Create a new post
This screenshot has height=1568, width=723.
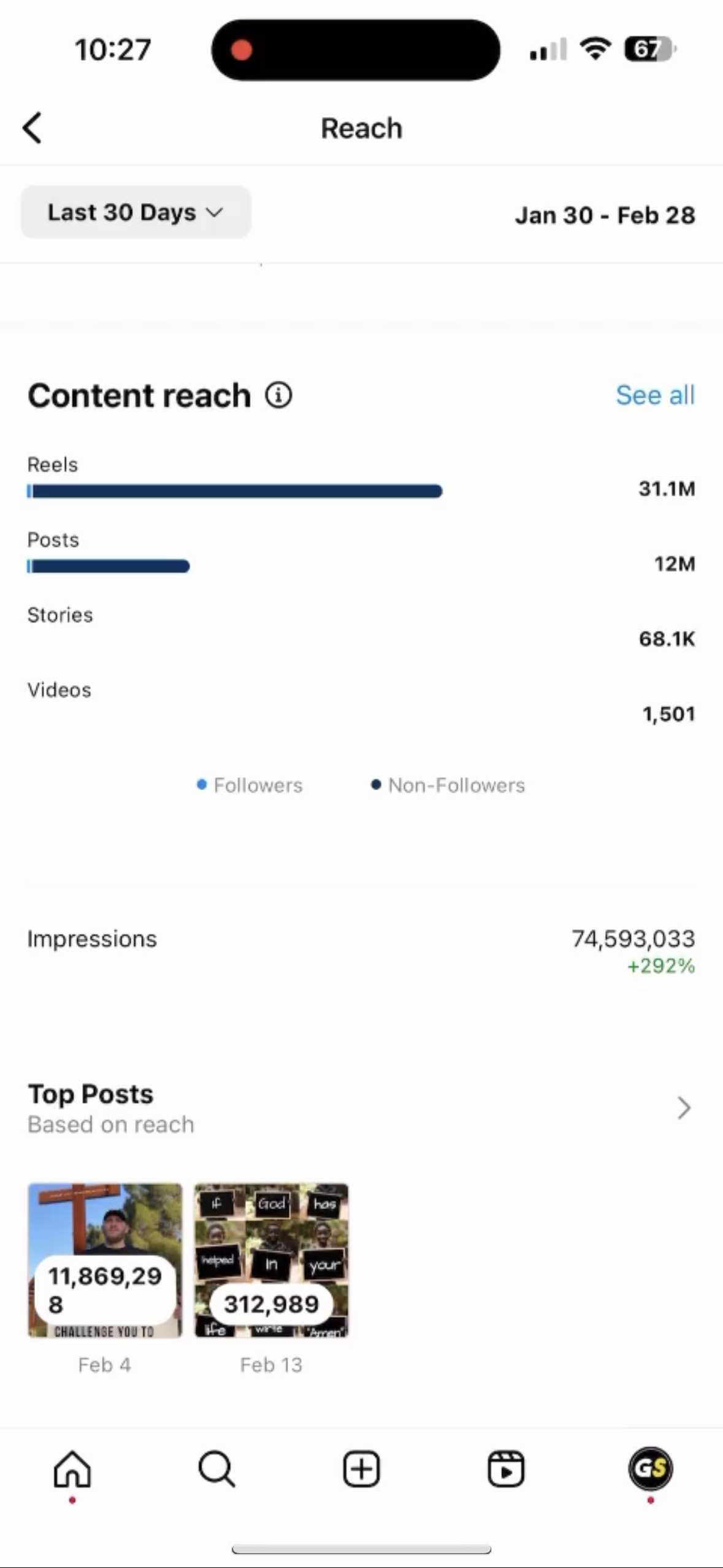361,1469
